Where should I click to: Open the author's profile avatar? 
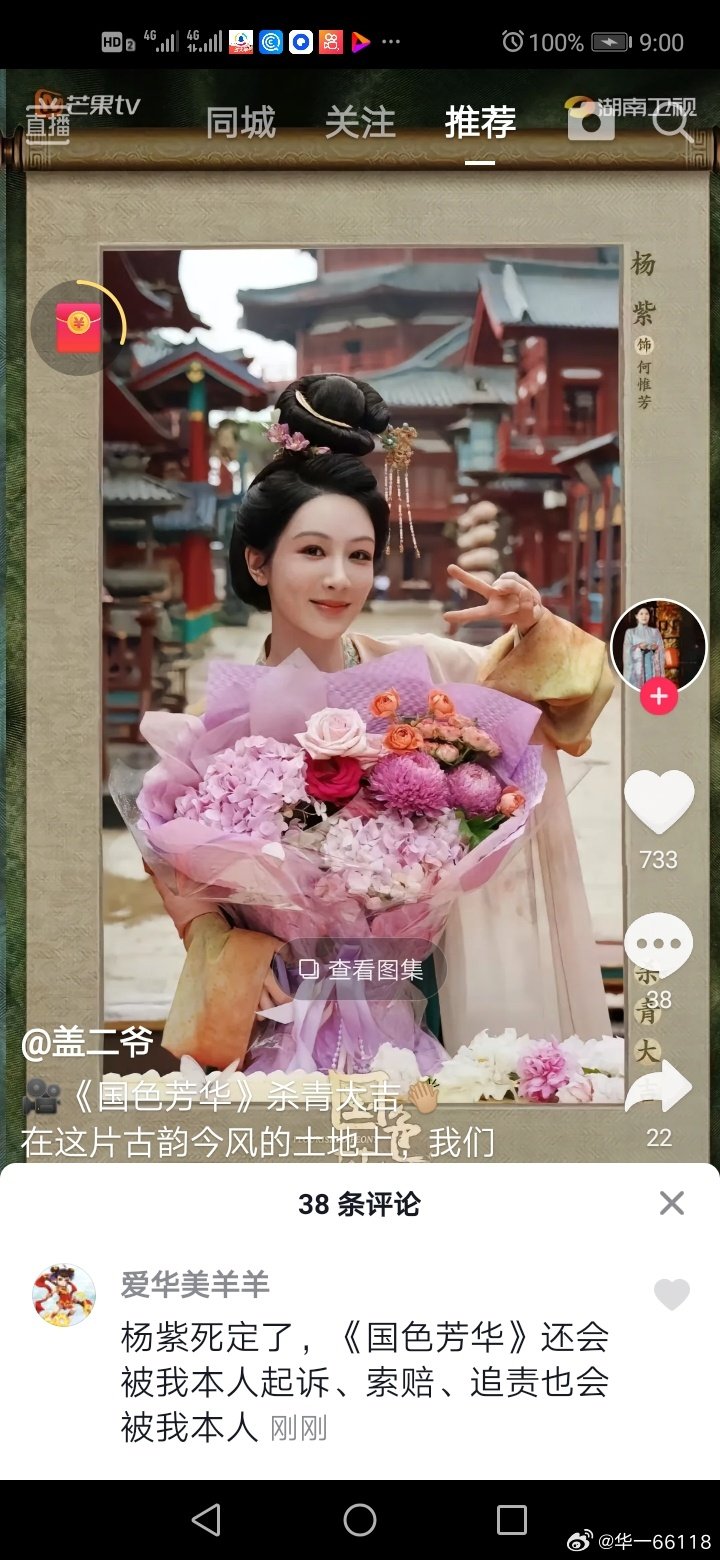[658, 645]
